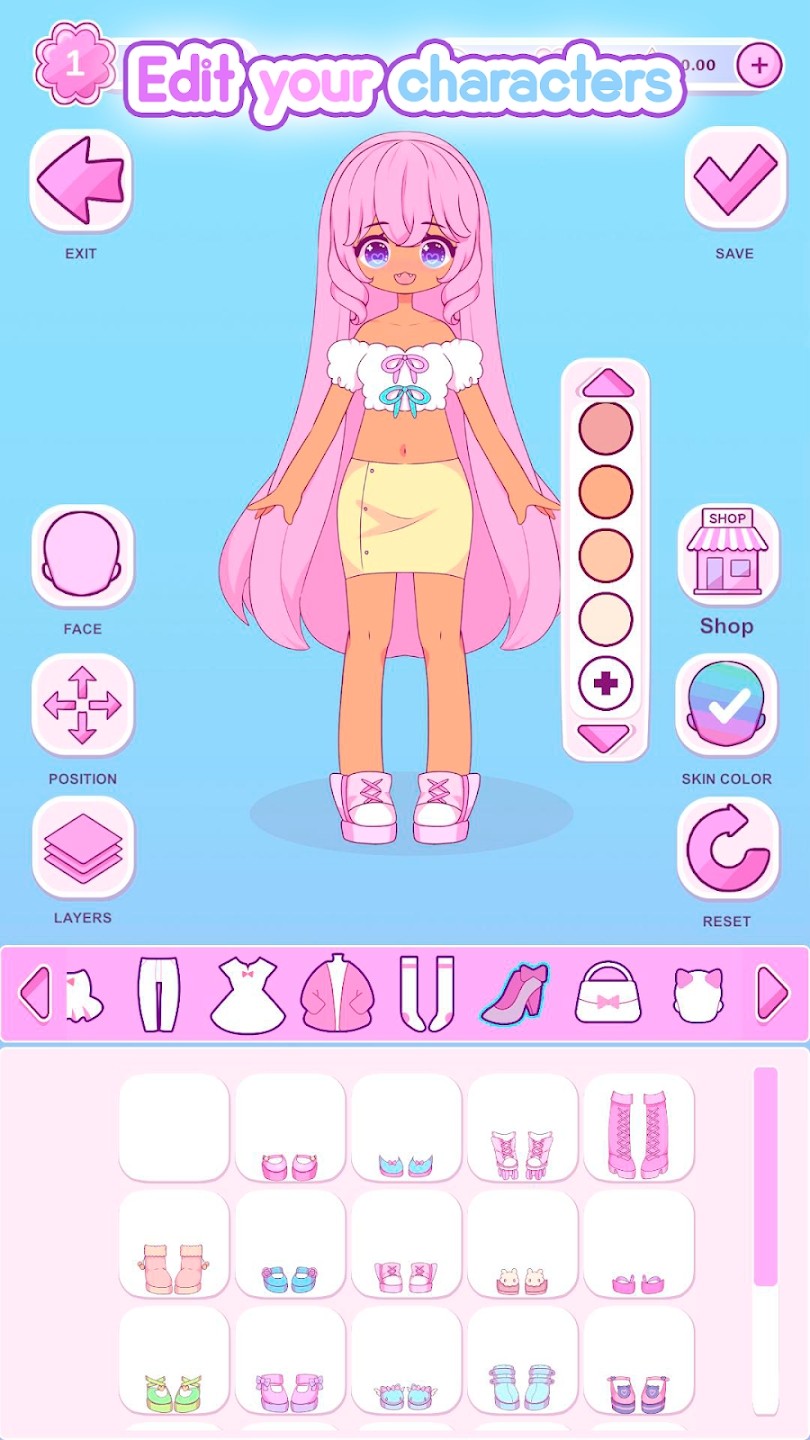
Task: Open the Layers panel
Action: tap(82, 847)
